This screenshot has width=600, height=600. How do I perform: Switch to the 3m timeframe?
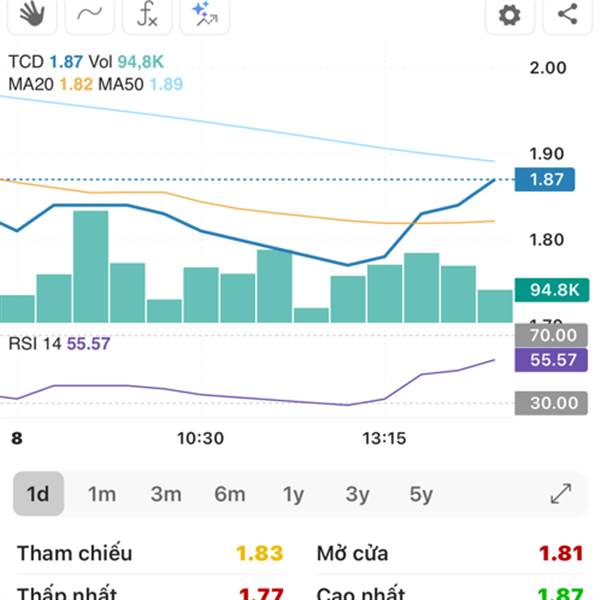tap(166, 494)
